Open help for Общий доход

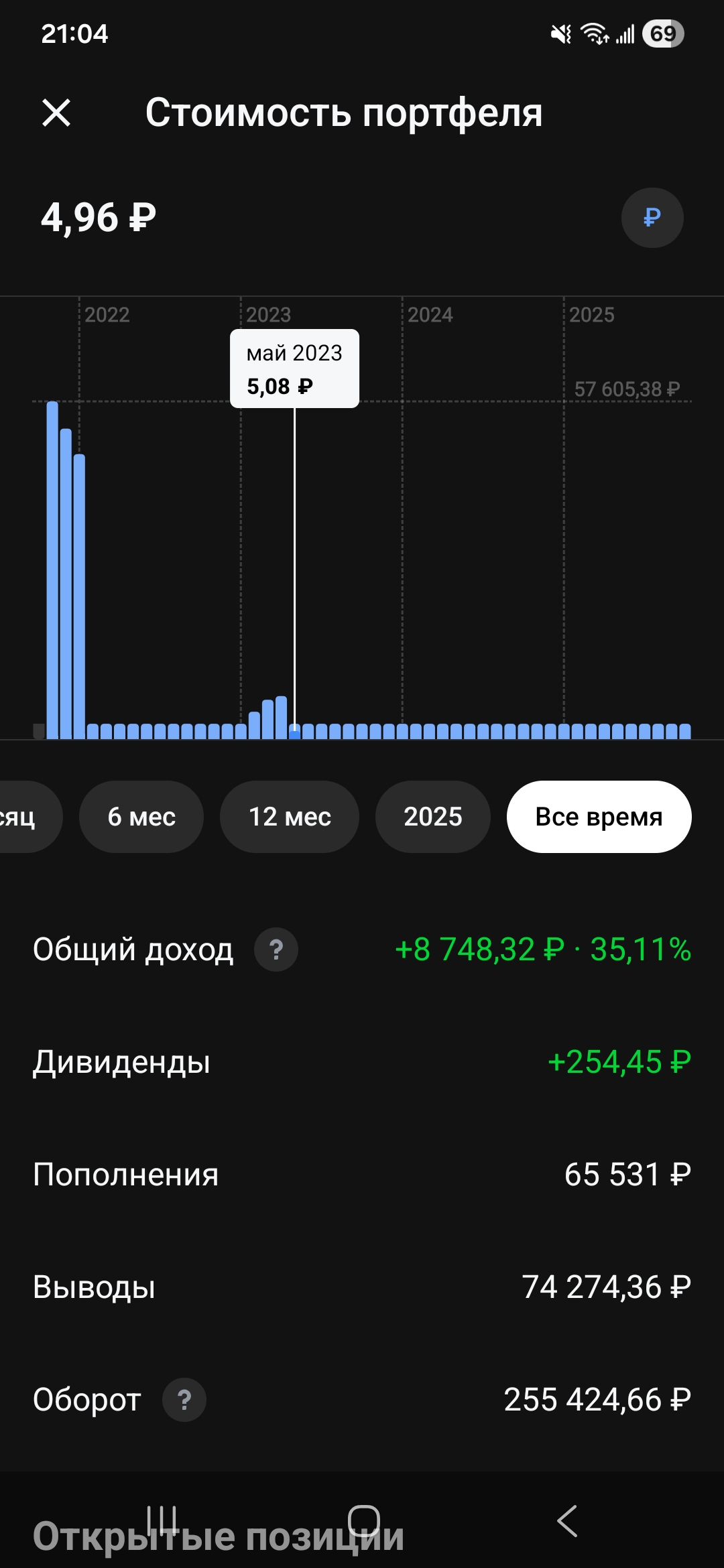pos(276,950)
